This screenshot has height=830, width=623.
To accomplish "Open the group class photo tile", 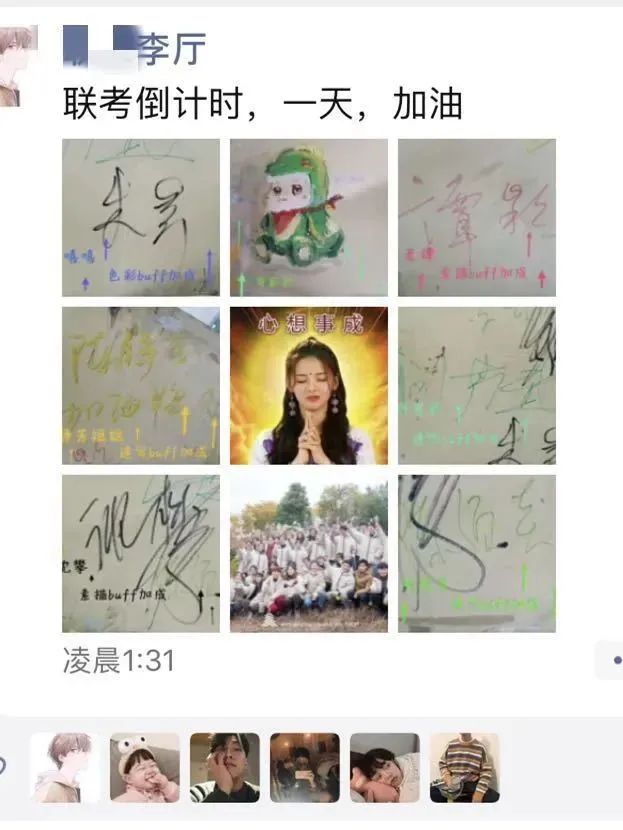I will tap(309, 553).
